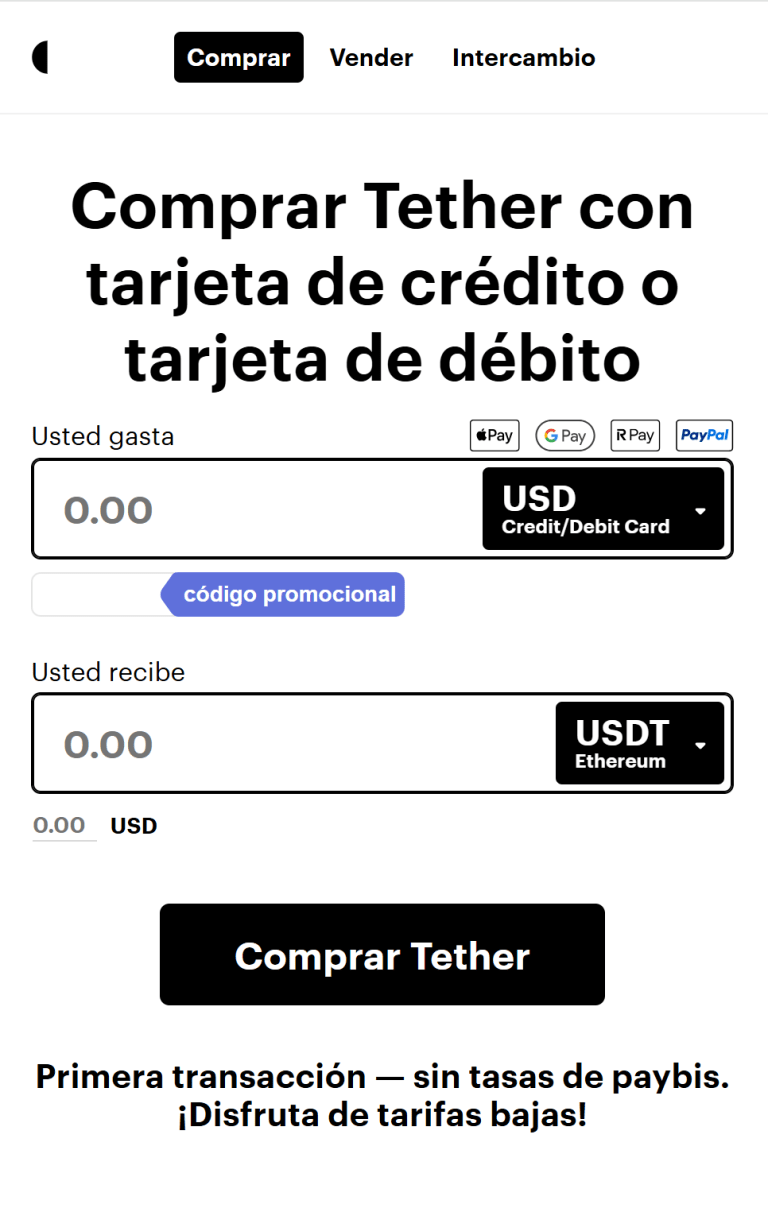The width and height of the screenshot is (768, 1208).
Task: Switch to the Comprar tab
Action: [238, 58]
